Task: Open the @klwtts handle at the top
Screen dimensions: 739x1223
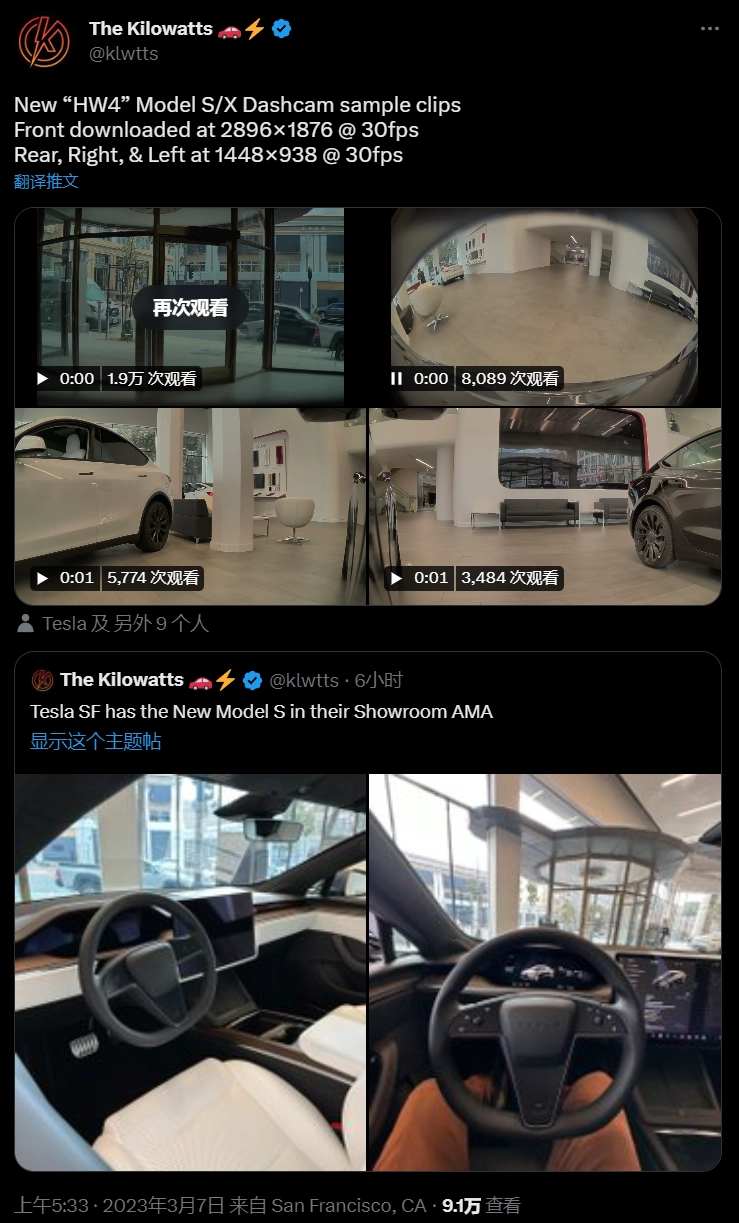Action: click(x=123, y=54)
